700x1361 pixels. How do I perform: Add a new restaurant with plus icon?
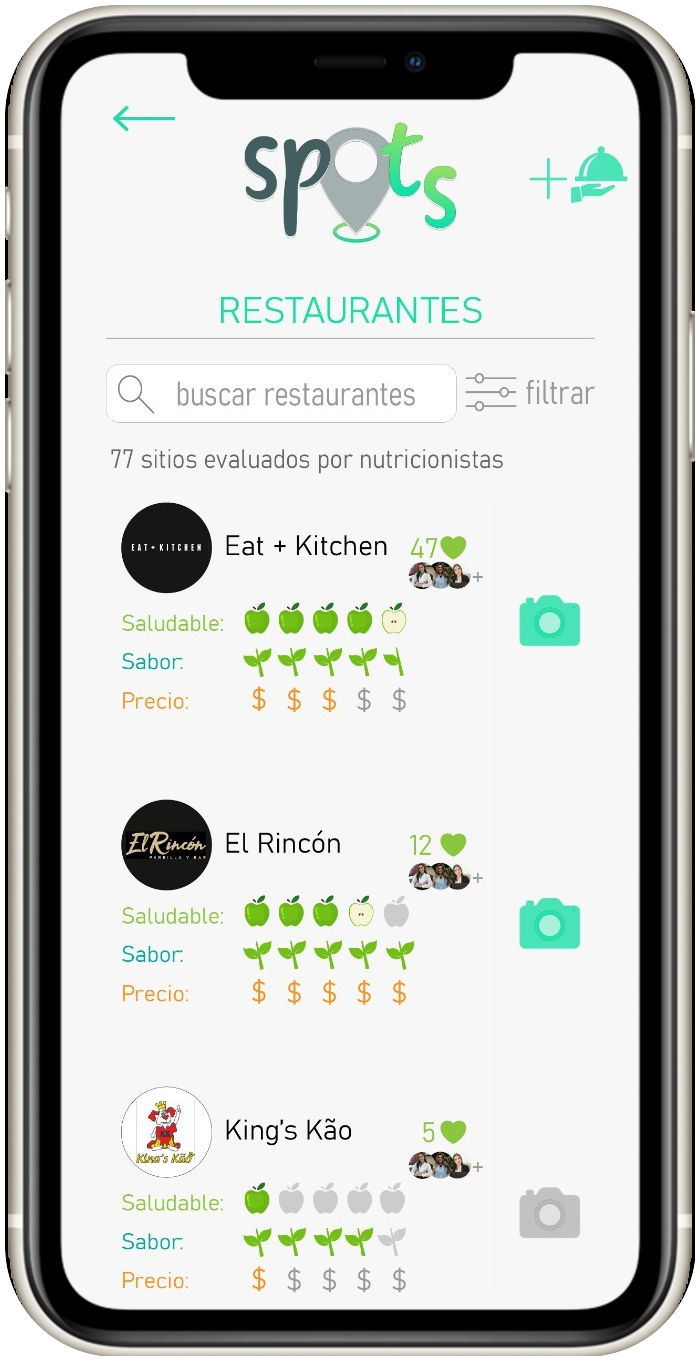[x=577, y=177]
